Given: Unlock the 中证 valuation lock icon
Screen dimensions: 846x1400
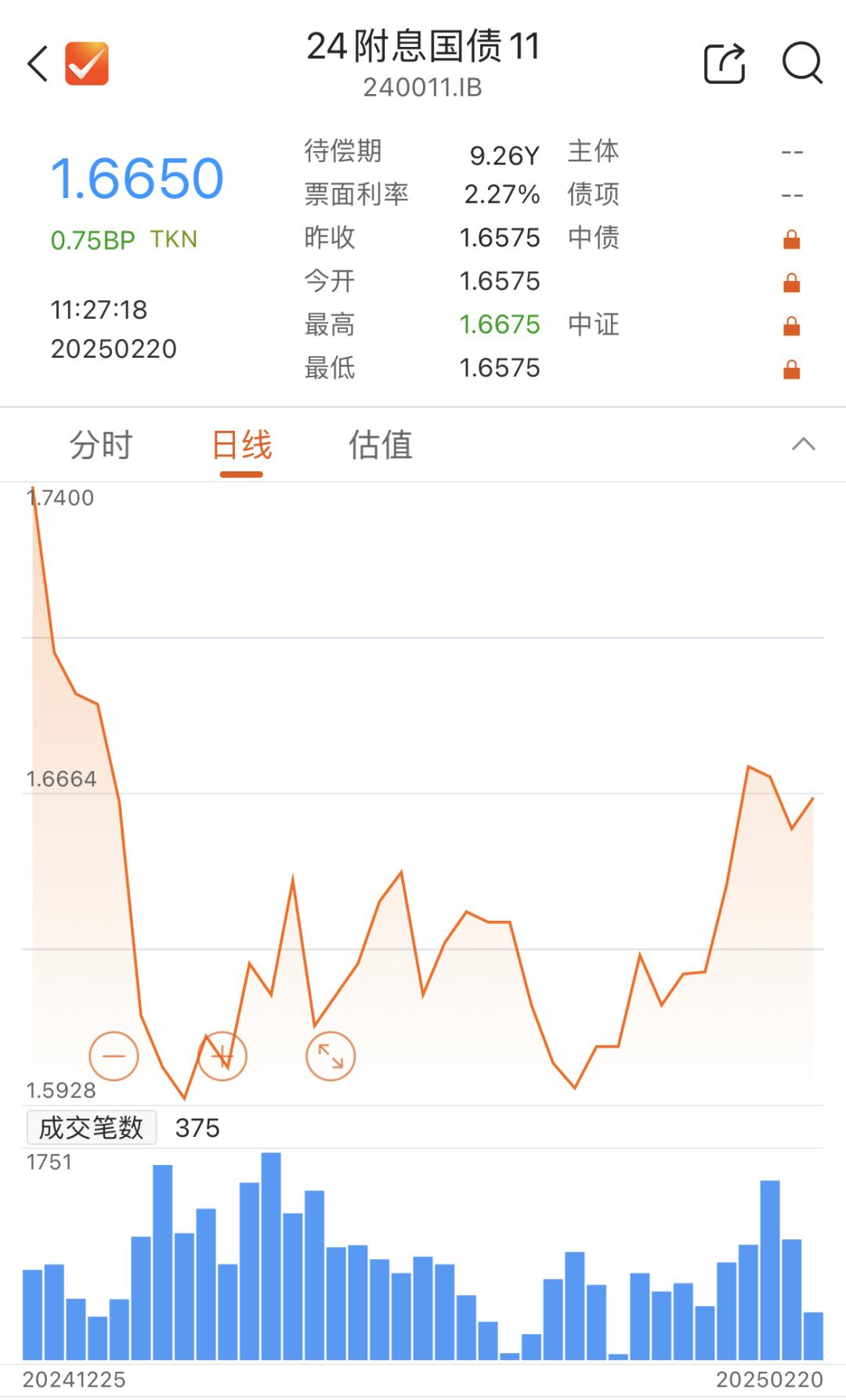Looking at the screenshot, I should pyautogui.click(x=792, y=326).
